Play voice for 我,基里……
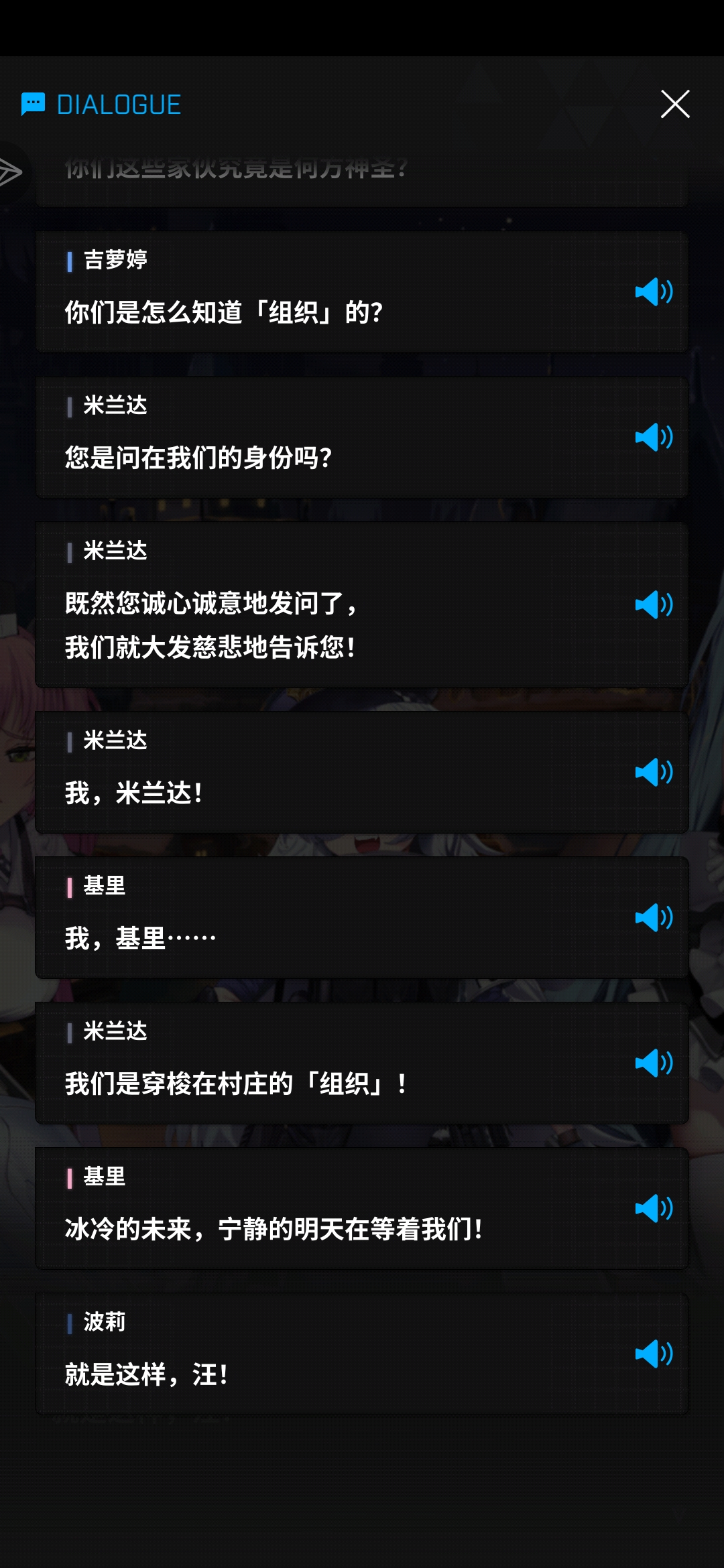 654,917
